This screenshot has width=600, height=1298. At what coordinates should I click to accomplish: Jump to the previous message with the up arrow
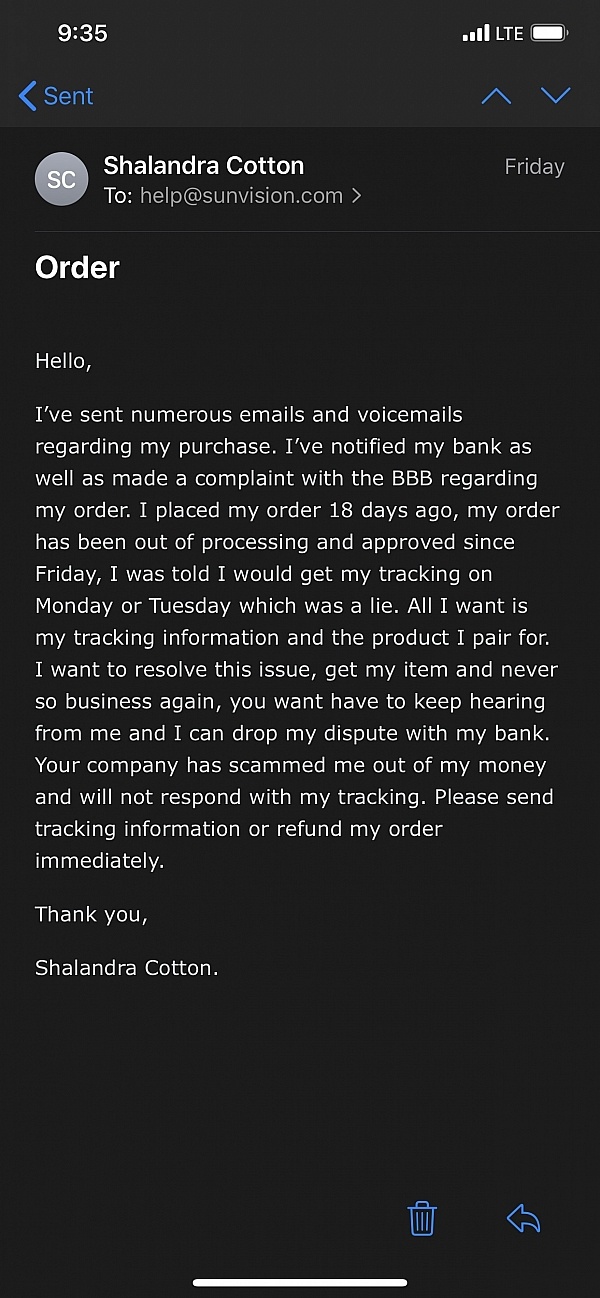coord(496,96)
